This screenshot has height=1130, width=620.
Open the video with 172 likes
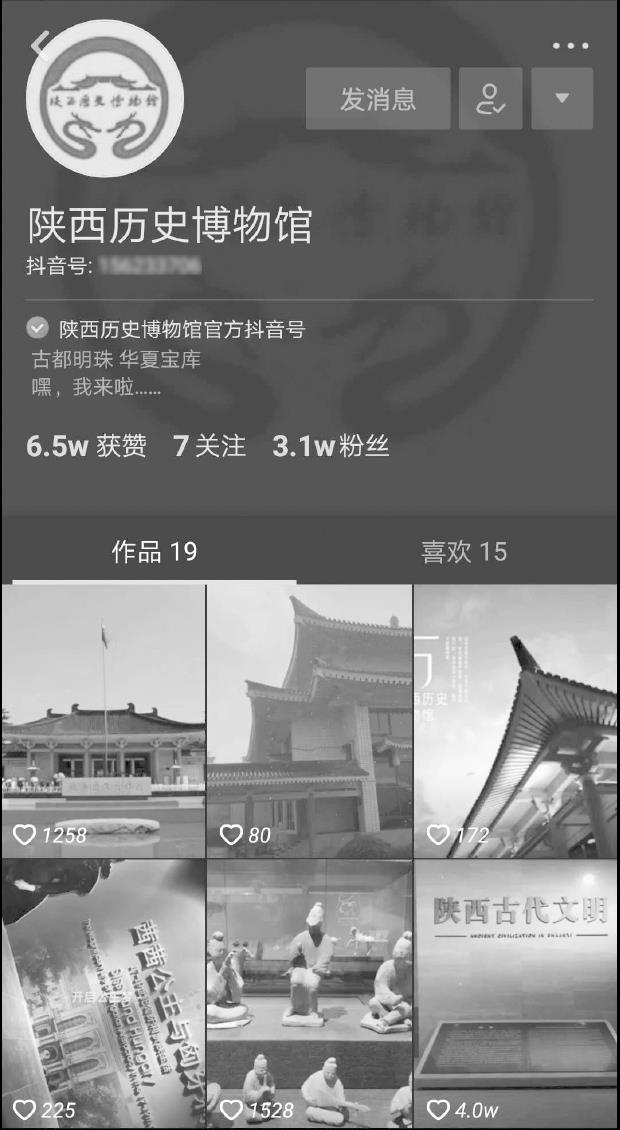coord(516,720)
